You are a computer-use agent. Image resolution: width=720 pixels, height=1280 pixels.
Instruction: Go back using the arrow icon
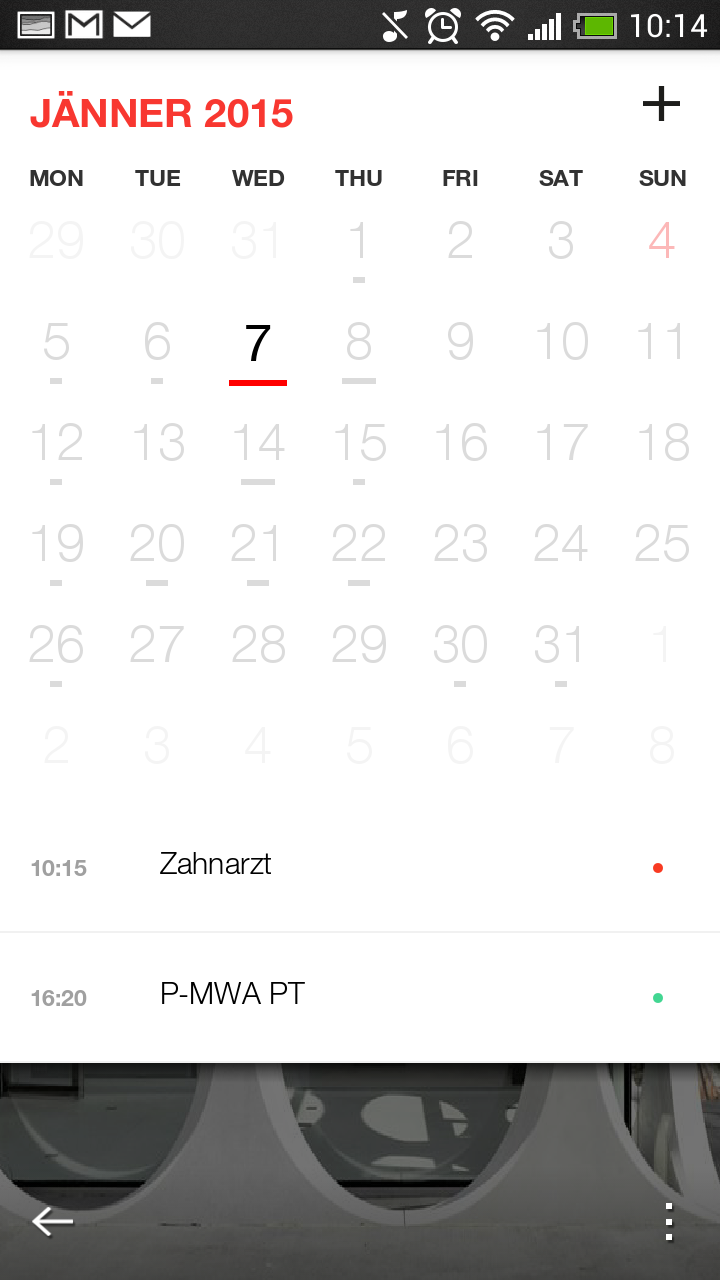(52, 1221)
